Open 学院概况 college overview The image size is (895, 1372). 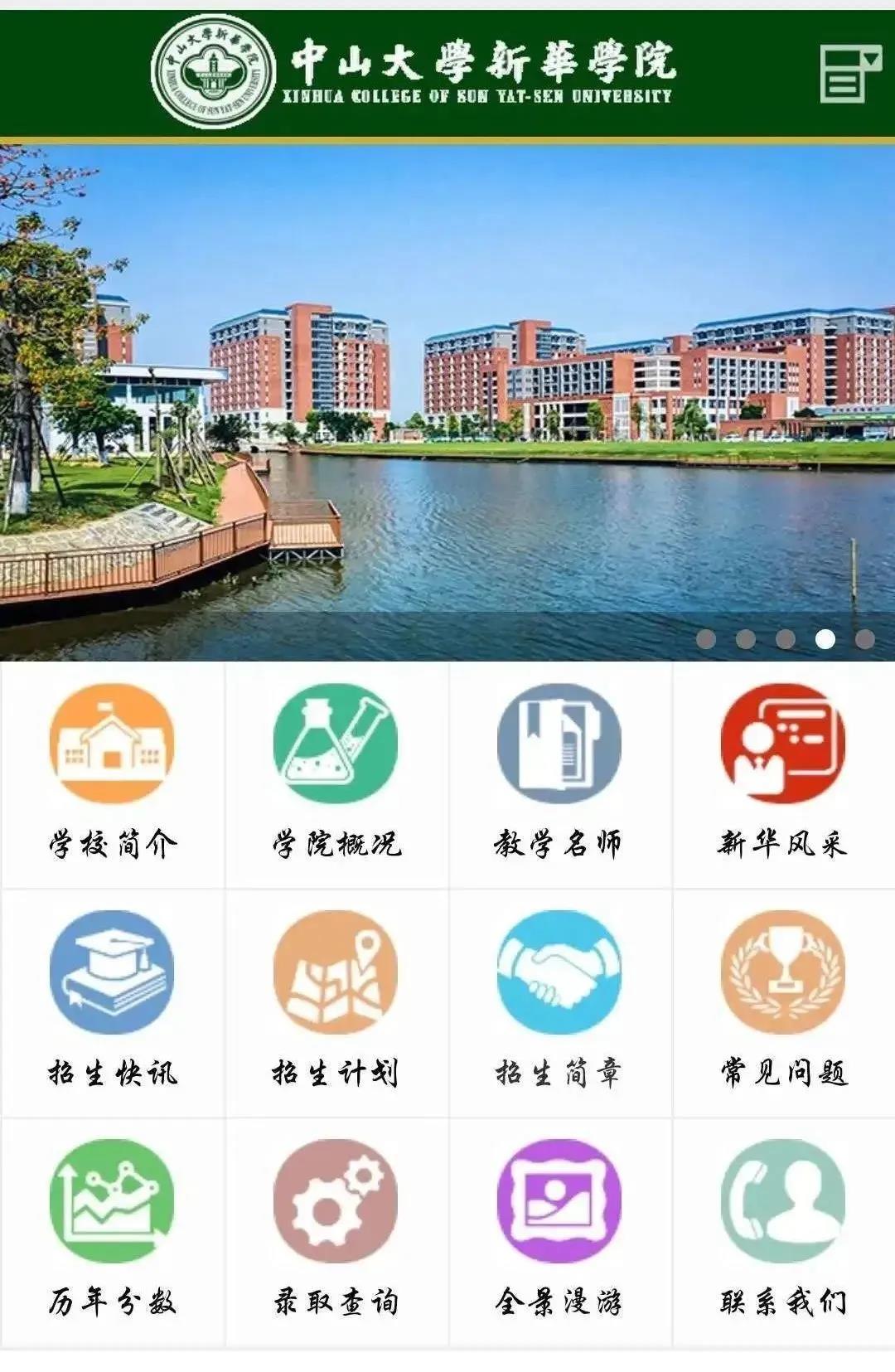click(x=336, y=774)
